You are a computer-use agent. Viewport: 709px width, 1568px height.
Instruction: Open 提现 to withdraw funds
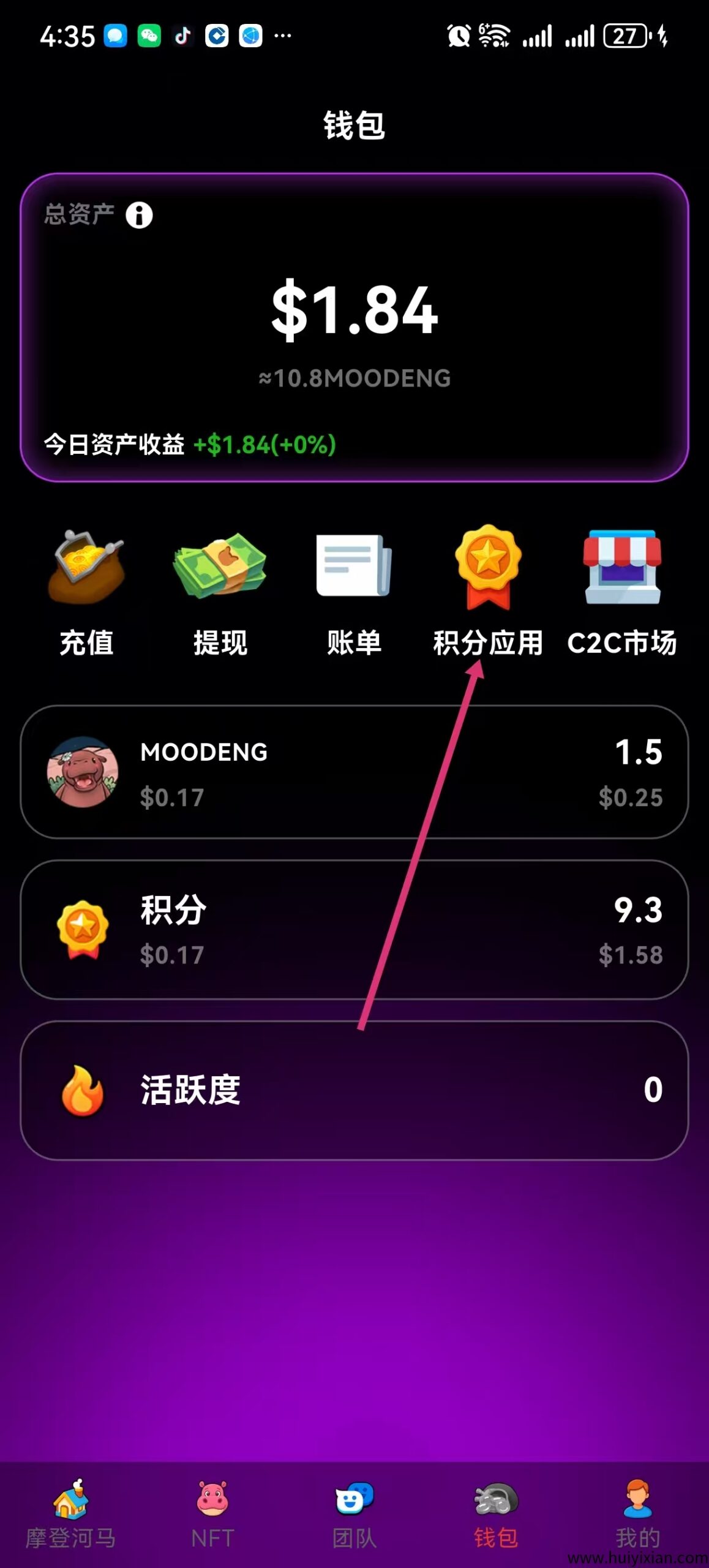coord(220,592)
